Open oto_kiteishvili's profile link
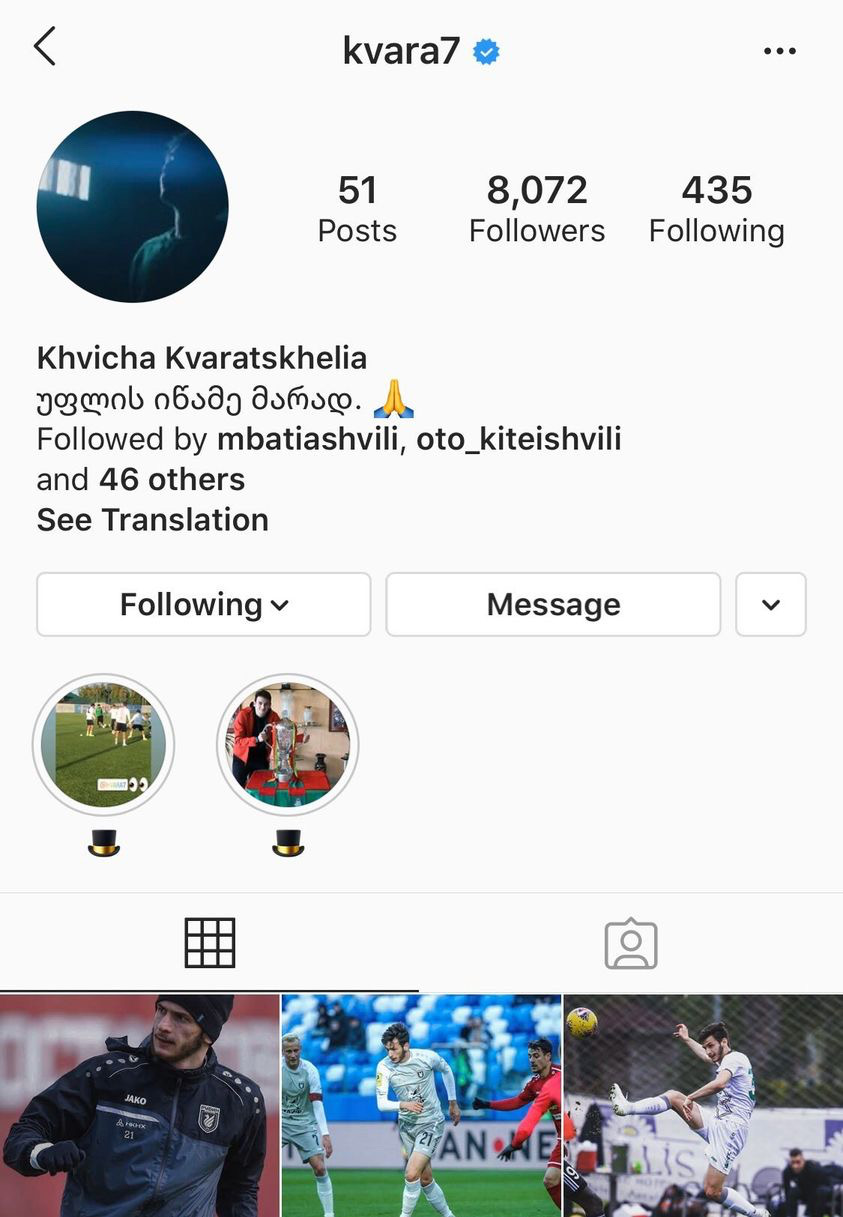843x1217 pixels. (518, 439)
